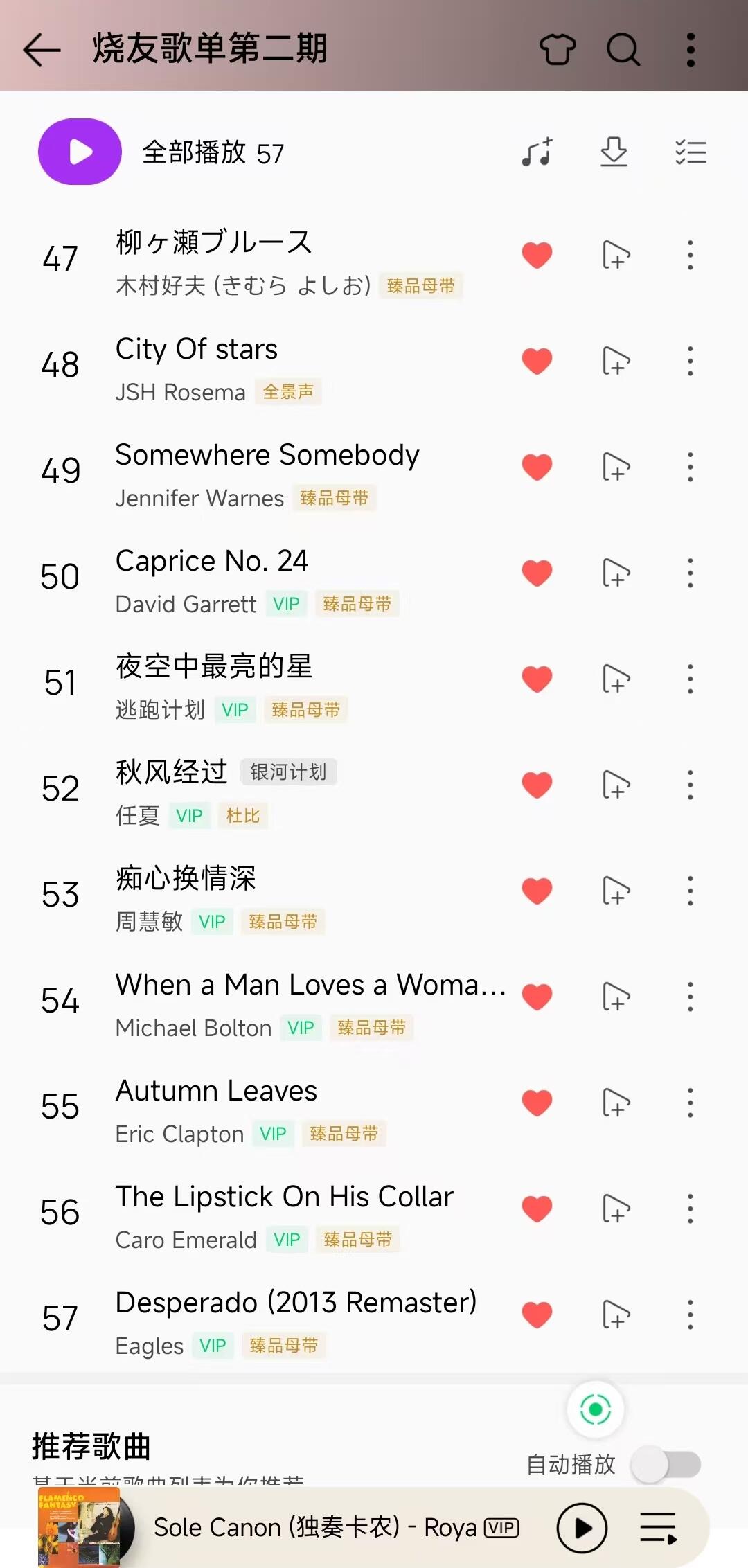Open the top-right overflow menu
This screenshot has height=1568, width=748.
(x=691, y=50)
